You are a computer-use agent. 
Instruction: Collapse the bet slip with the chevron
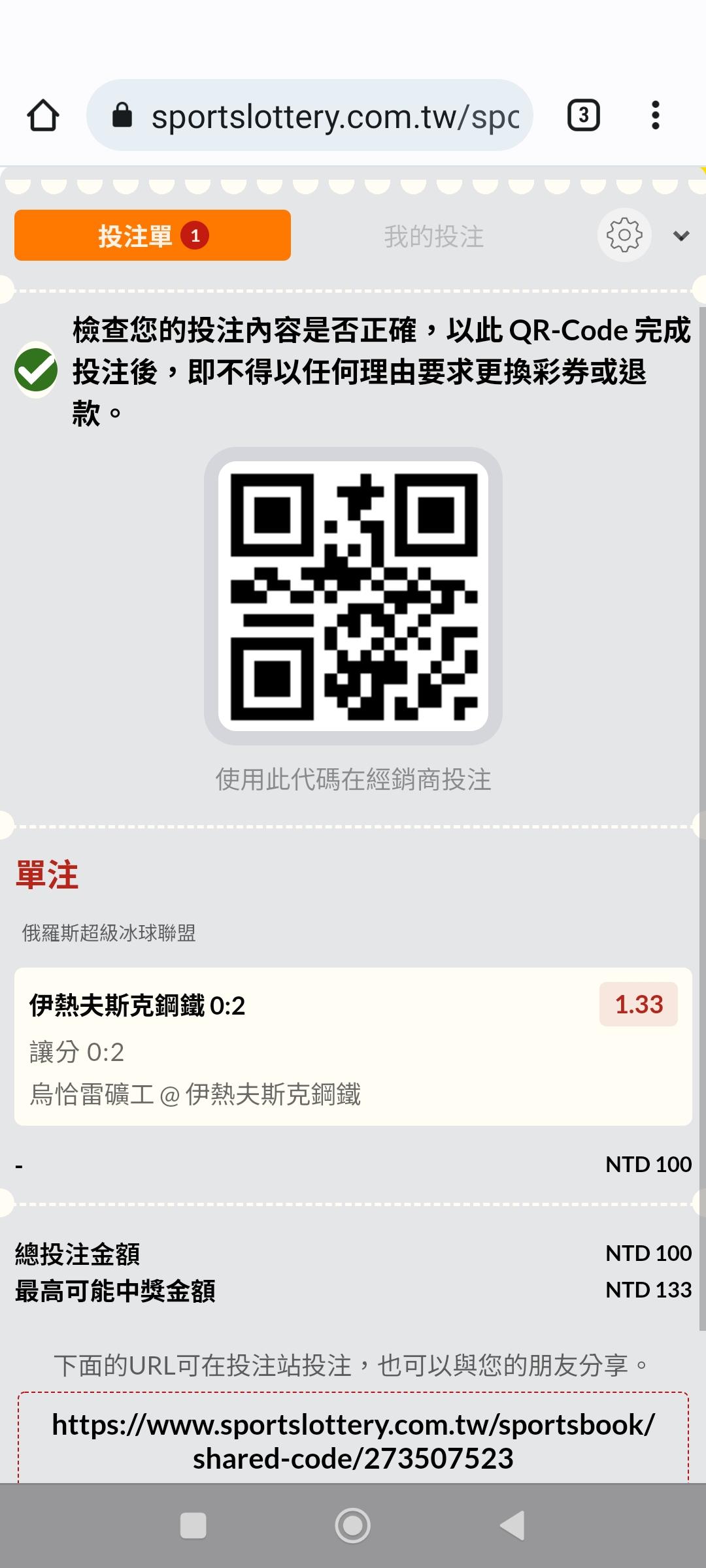click(x=681, y=236)
